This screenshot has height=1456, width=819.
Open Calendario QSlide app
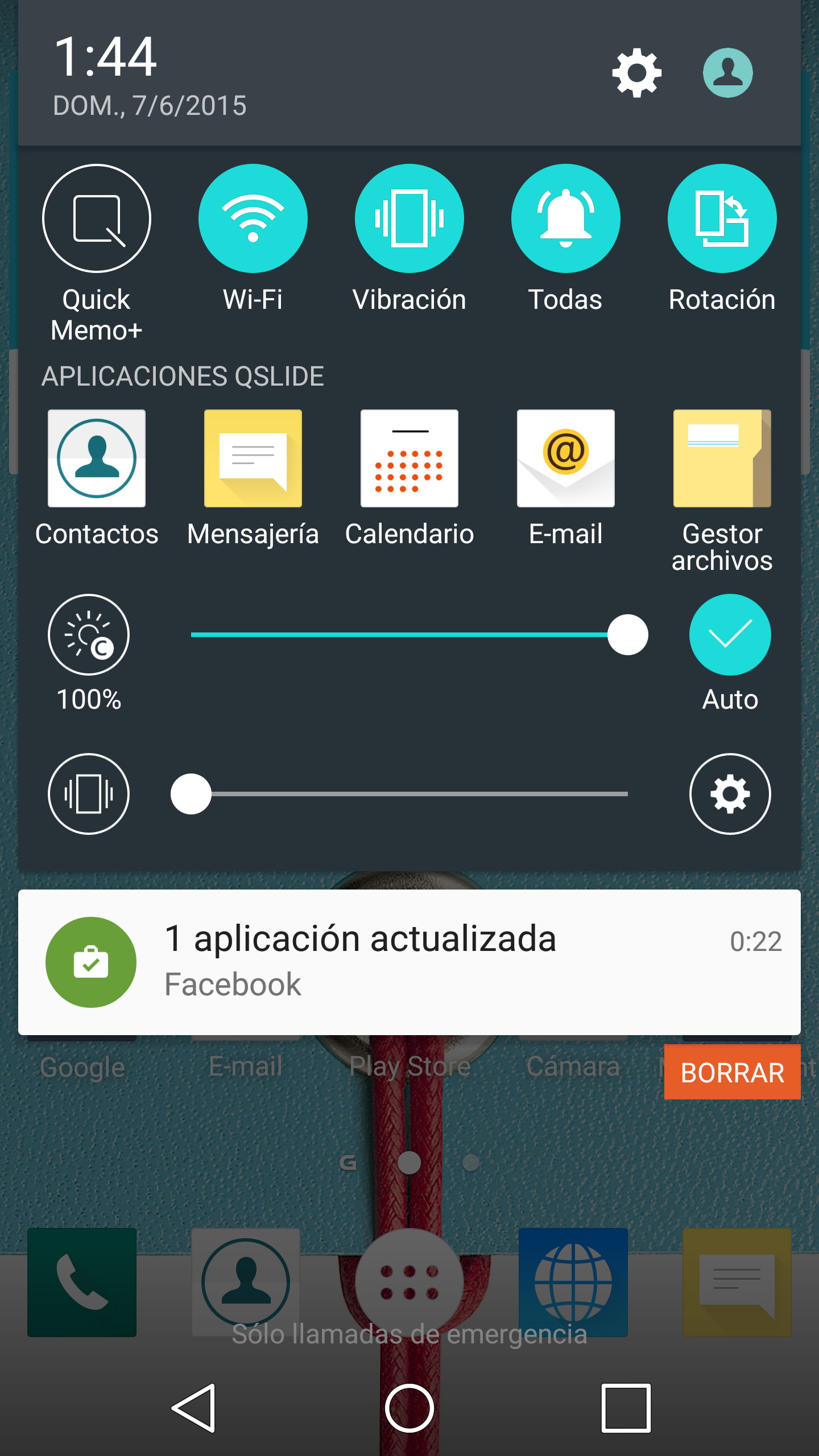point(409,458)
